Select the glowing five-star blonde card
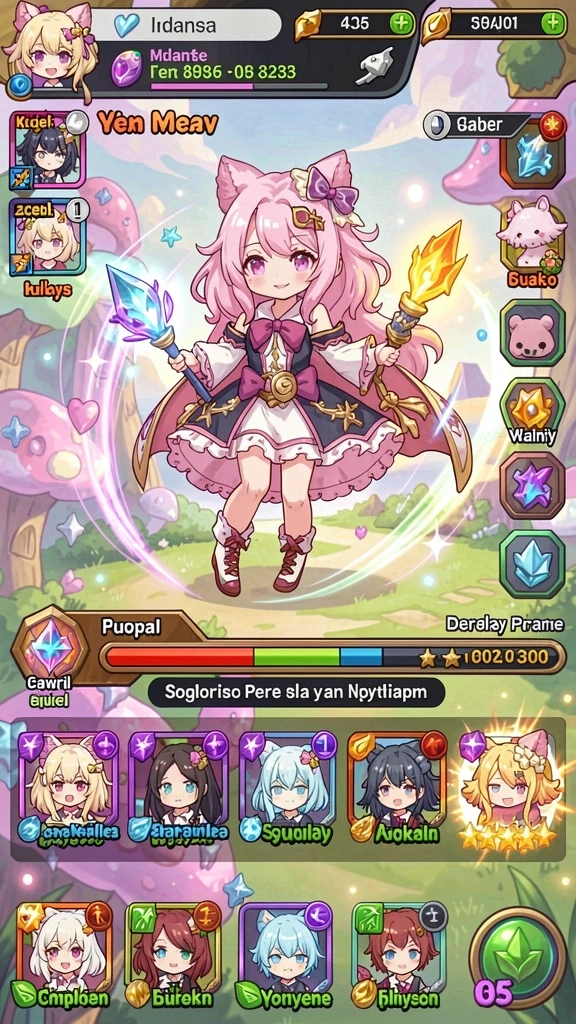The height and width of the screenshot is (1024, 576). tap(509, 788)
